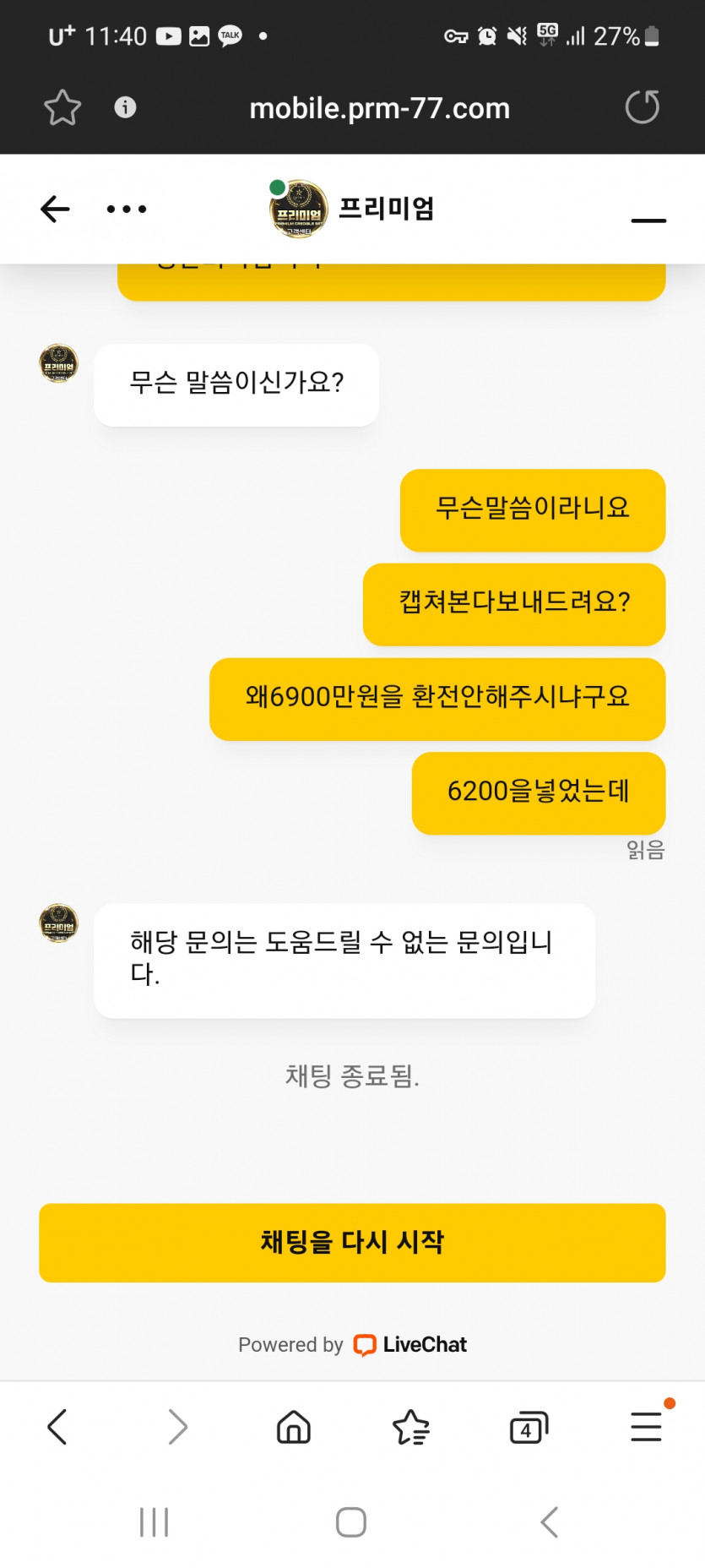
Task: View the four open browser tabs
Action: coord(529,1427)
